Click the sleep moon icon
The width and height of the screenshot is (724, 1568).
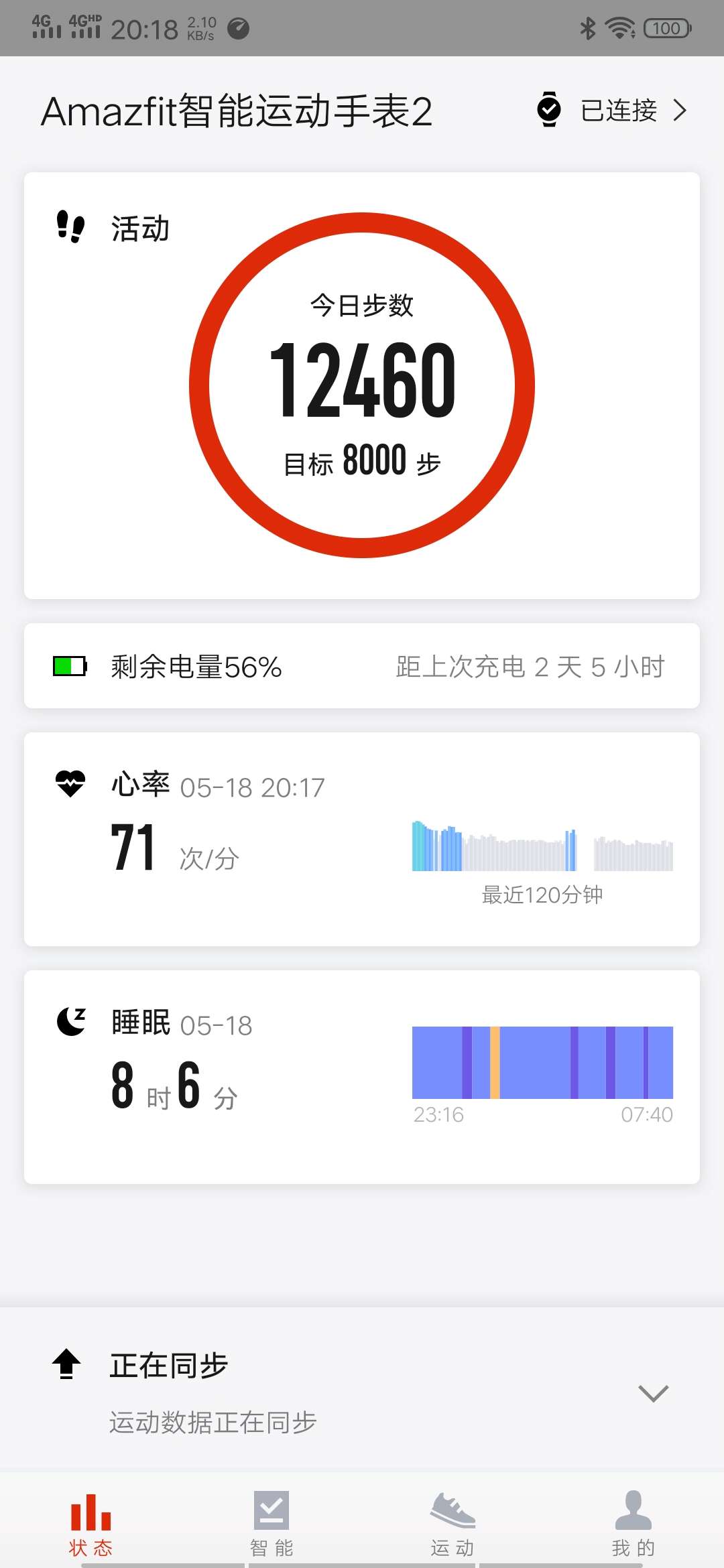point(70,1021)
